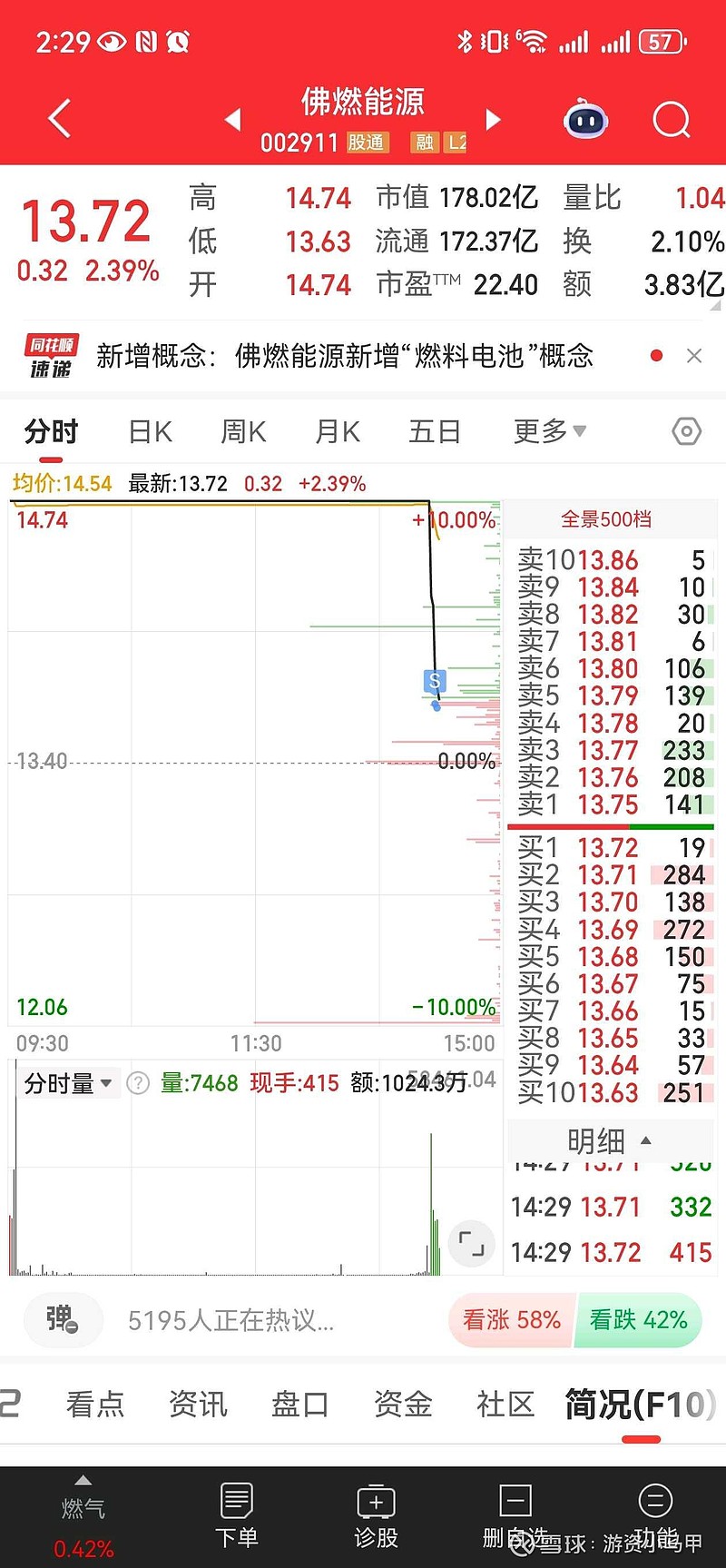This screenshot has width=726, height=1568.
Task: Open 诊股 stock diagnosis
Action: tap(376, 1516)
